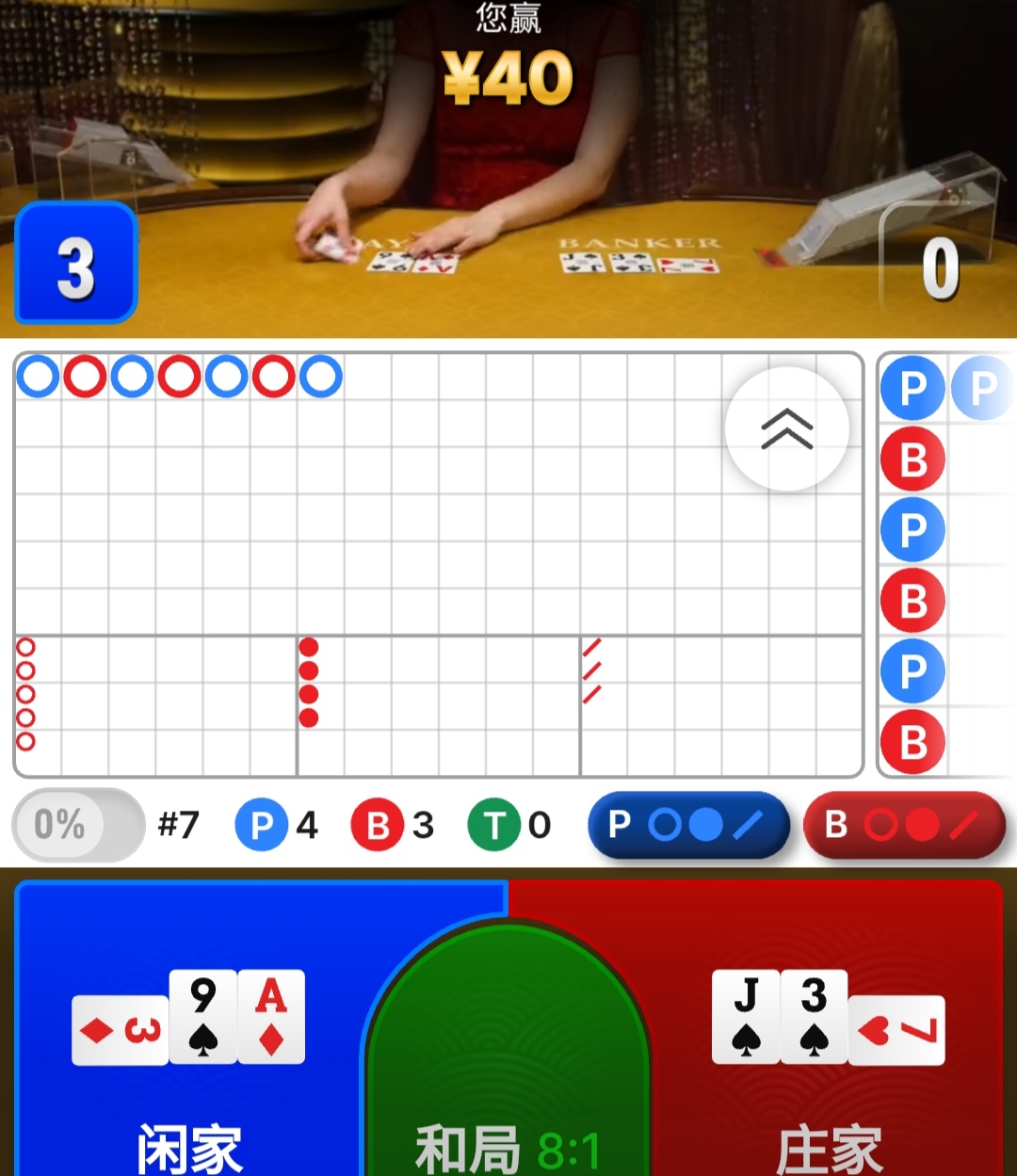Tap the blue P prediction button

click(x=688, y=826)
